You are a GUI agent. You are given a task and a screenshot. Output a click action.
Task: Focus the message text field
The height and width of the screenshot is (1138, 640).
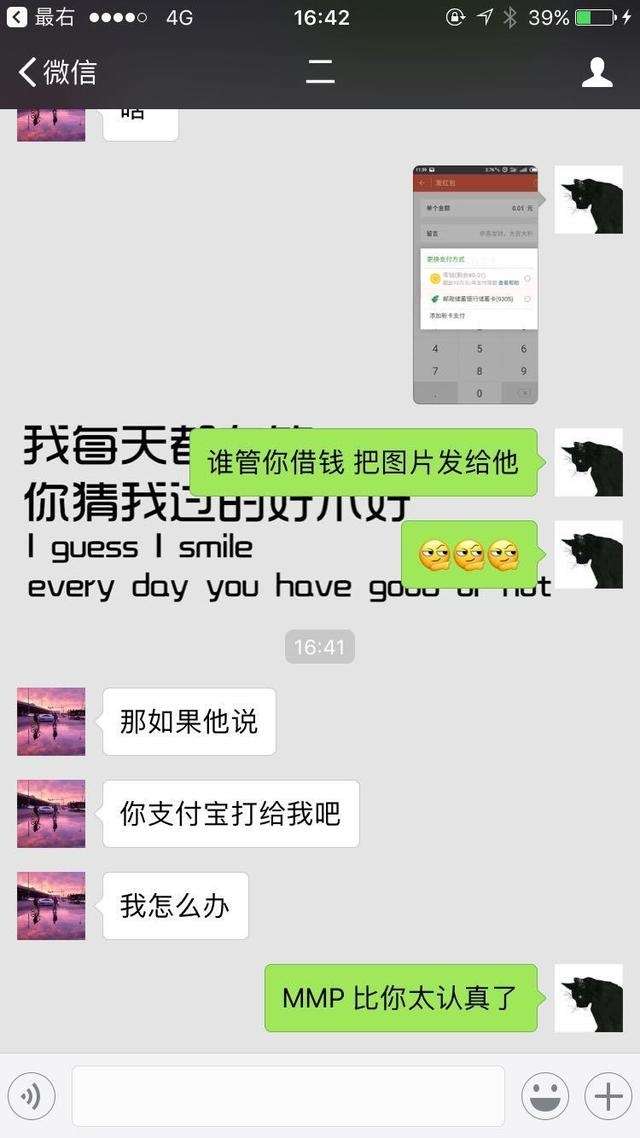point(288,1097)
